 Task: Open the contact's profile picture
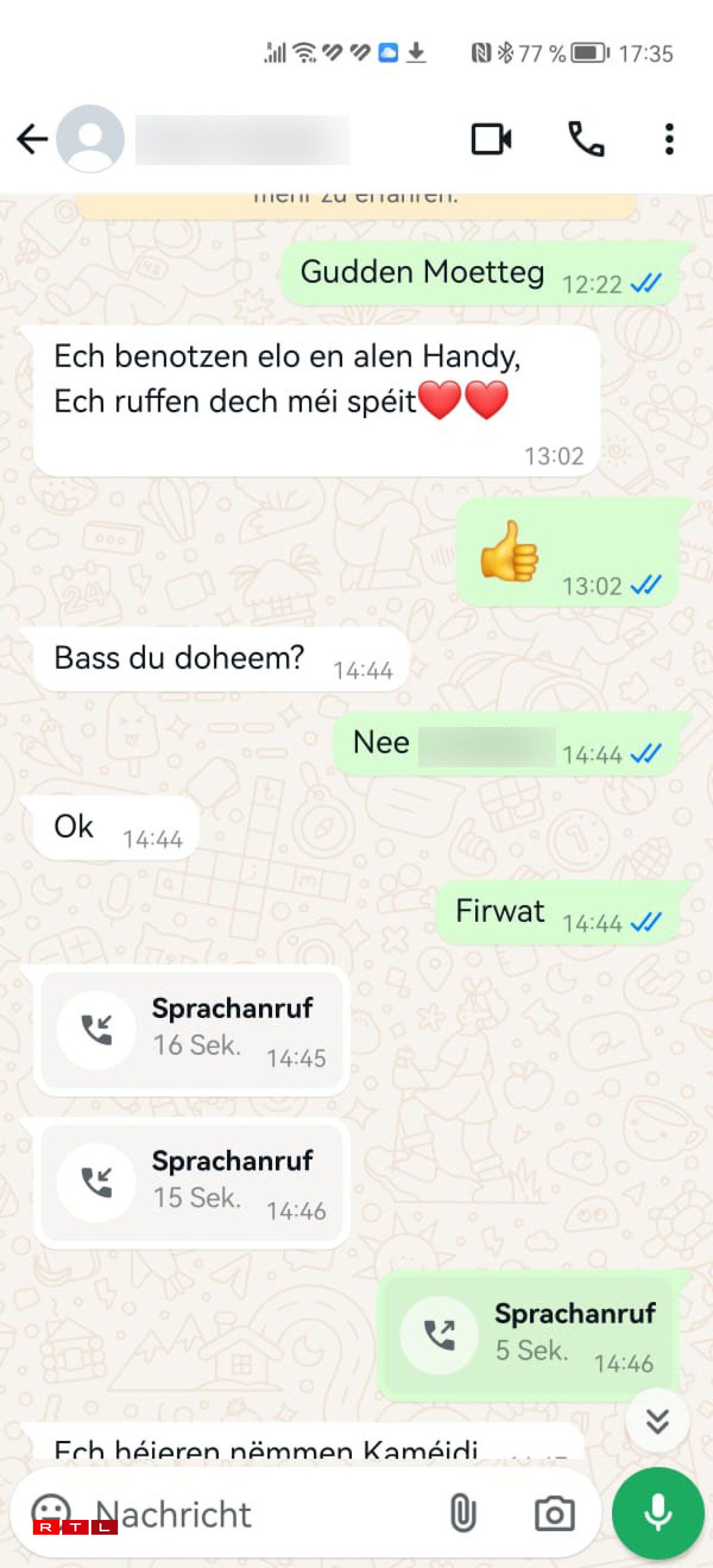[90, 139]
